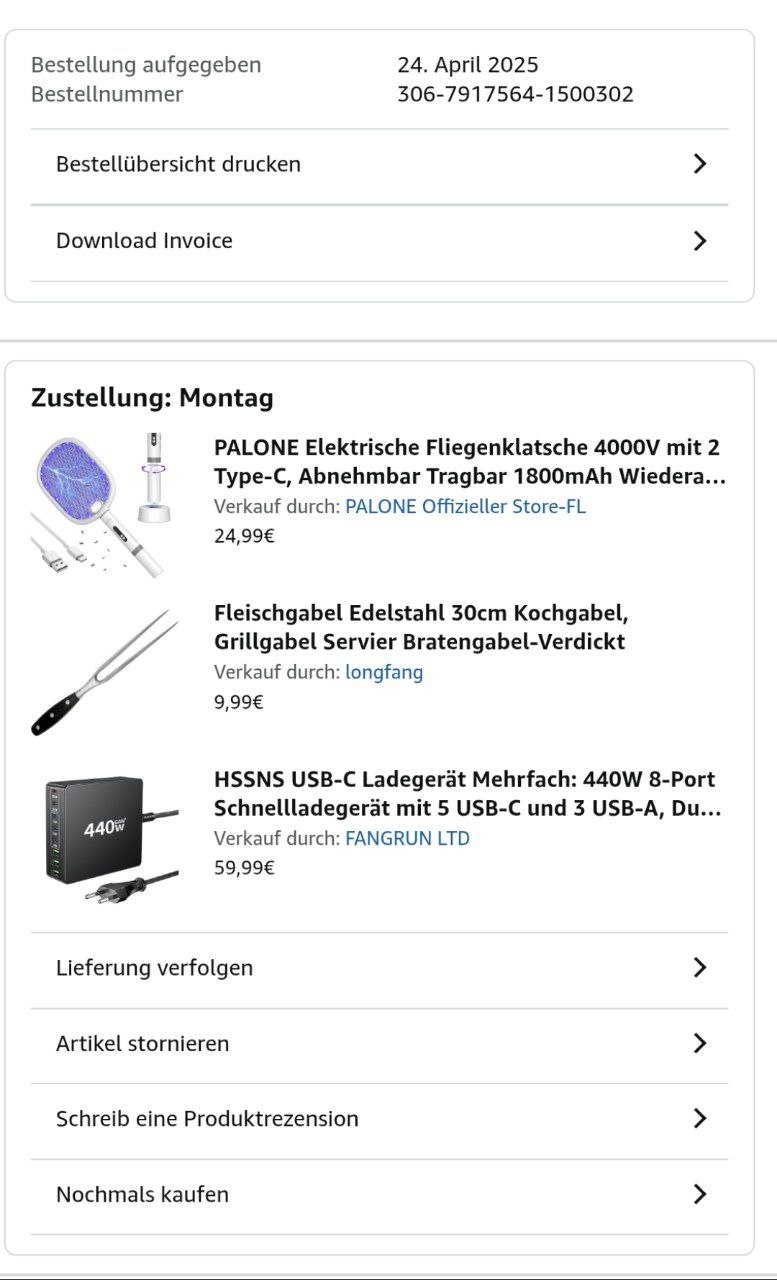The width and height of the screenshot is (777, 1280).
Task: Open Schreib eine Produktrezension
Action: tap(379, 1119)
